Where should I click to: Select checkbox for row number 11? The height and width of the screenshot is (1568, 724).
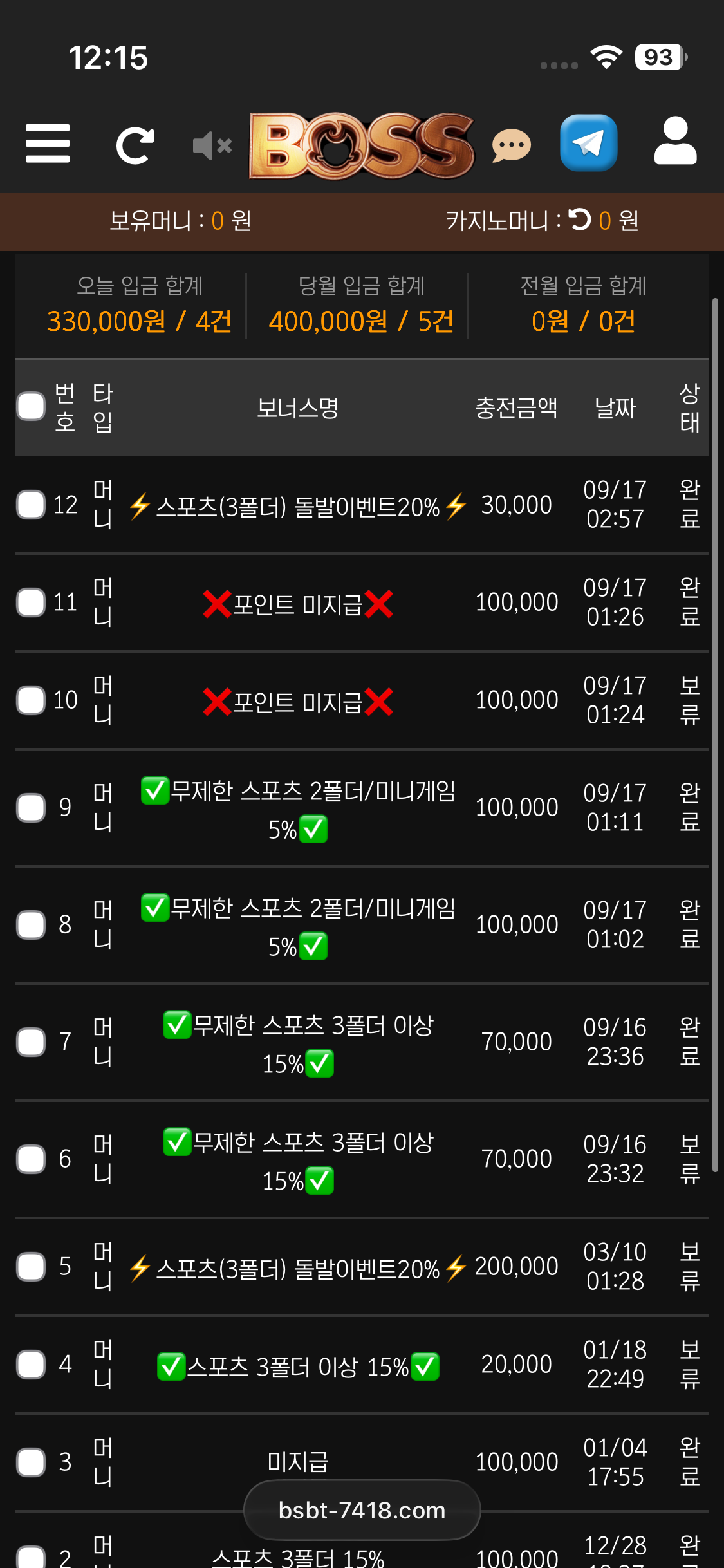click(x=31, y=602)
